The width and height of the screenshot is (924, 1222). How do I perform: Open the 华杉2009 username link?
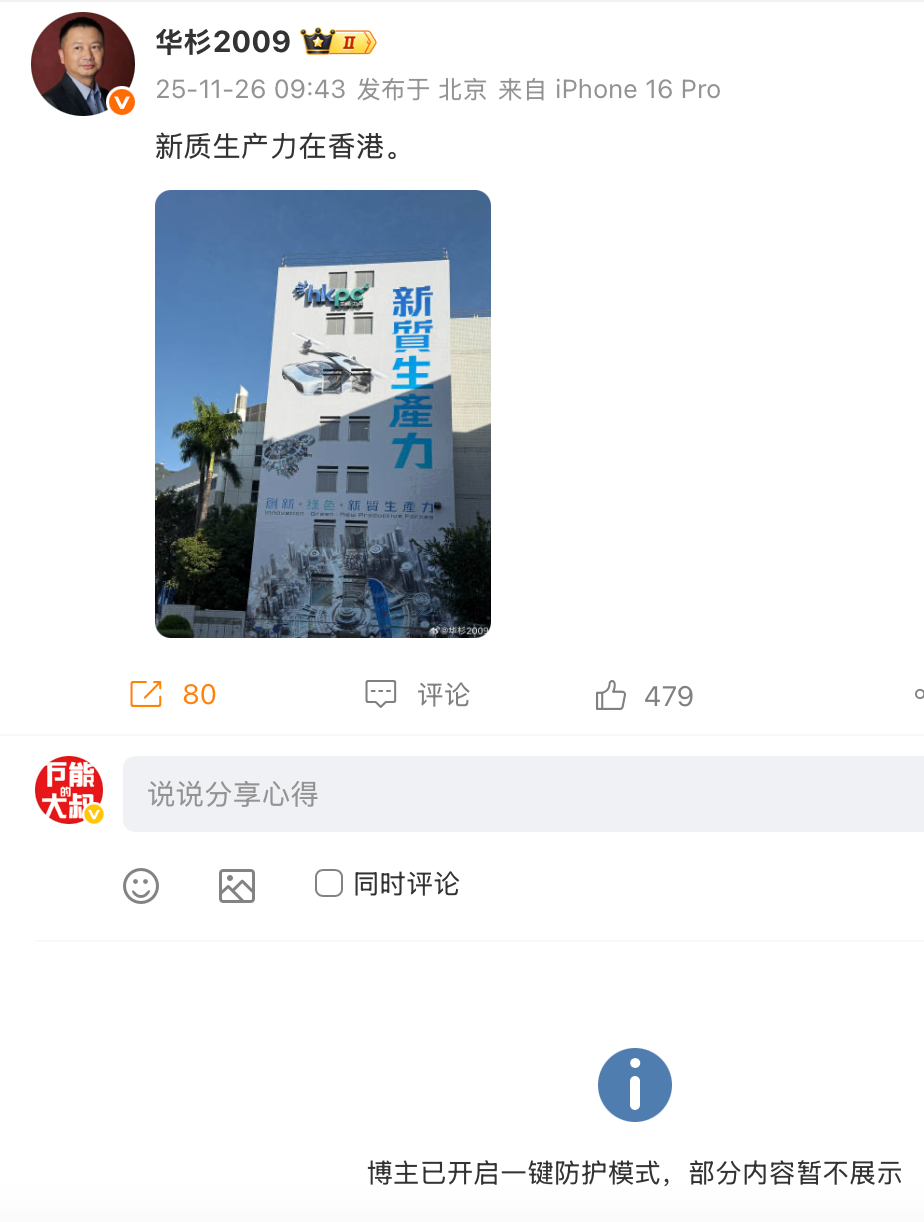click(x=223, y=41)
